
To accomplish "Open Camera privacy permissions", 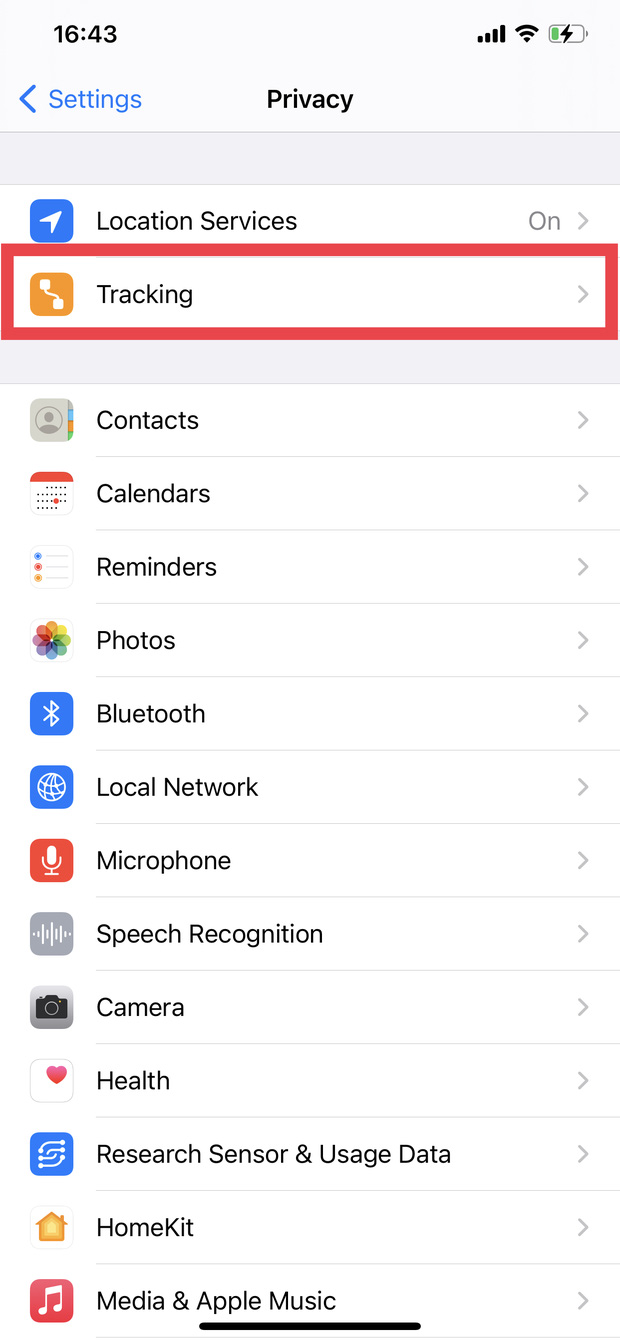I will coord(310,1007).
